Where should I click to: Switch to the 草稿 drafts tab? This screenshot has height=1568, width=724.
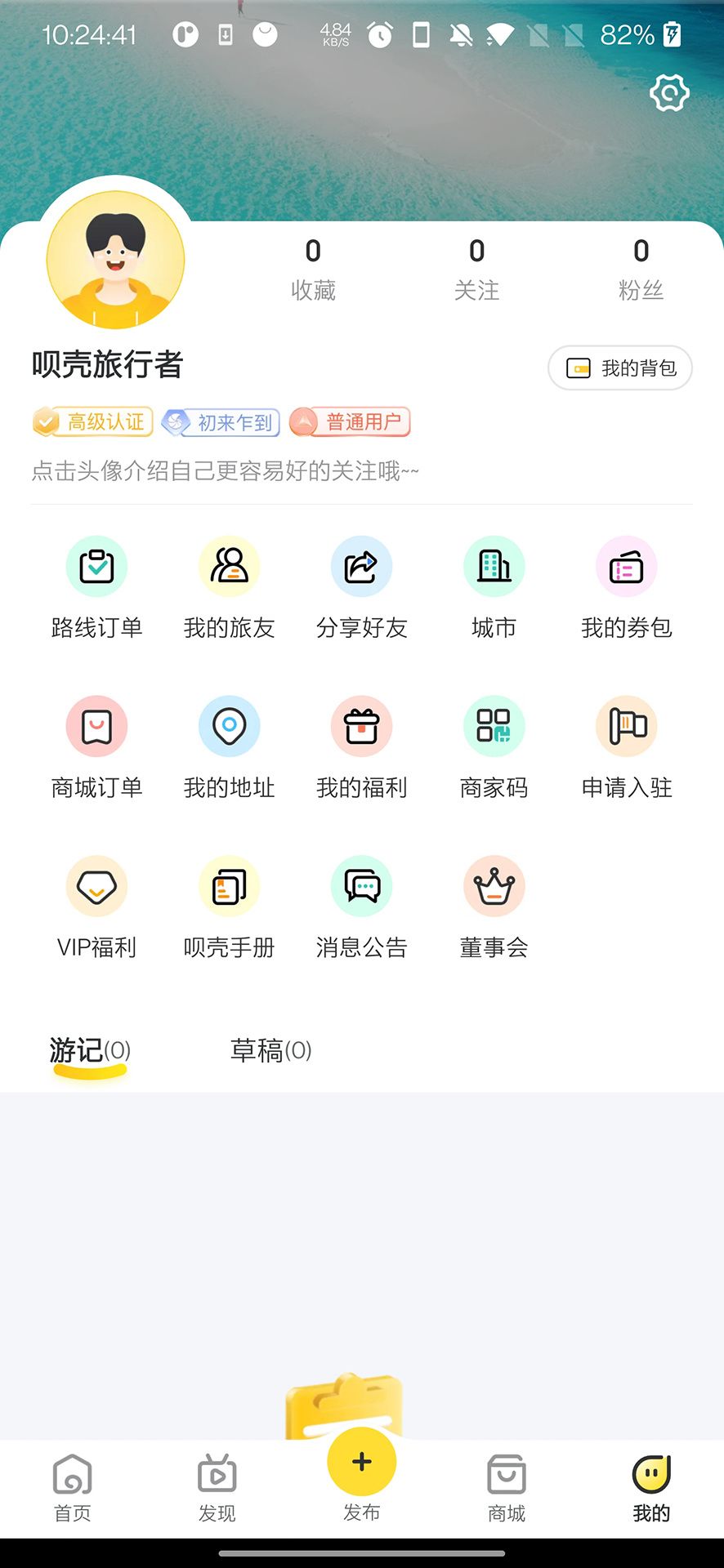(x=270, y=1051)
